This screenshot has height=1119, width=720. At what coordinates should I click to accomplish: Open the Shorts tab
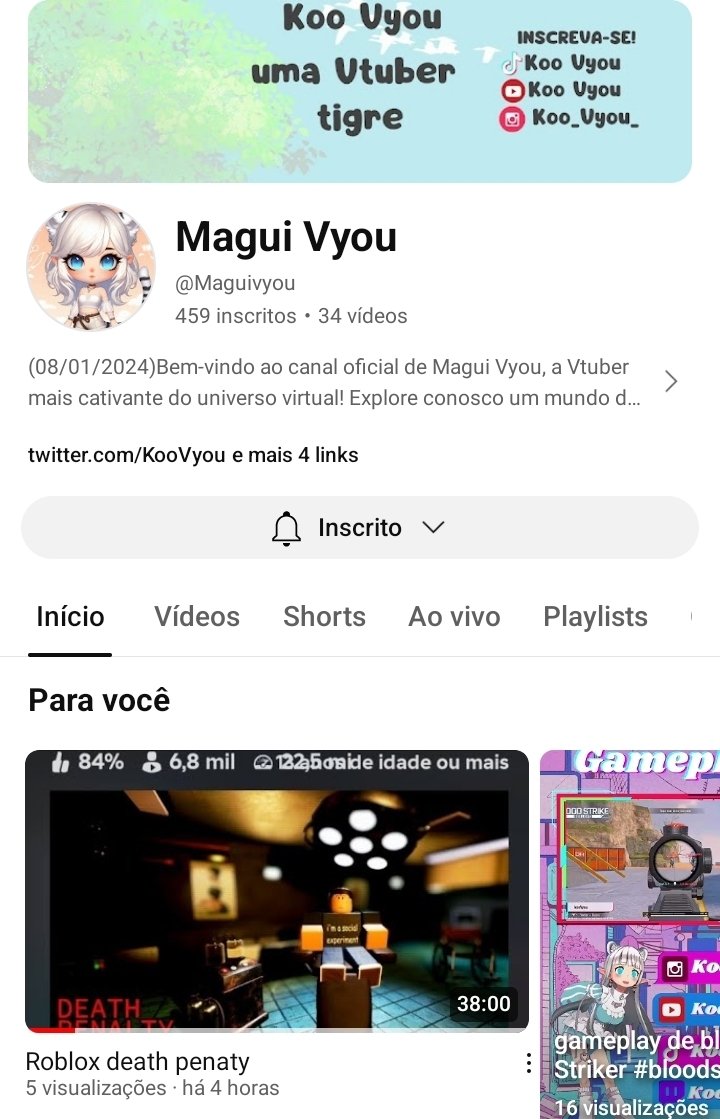[324, 617]
